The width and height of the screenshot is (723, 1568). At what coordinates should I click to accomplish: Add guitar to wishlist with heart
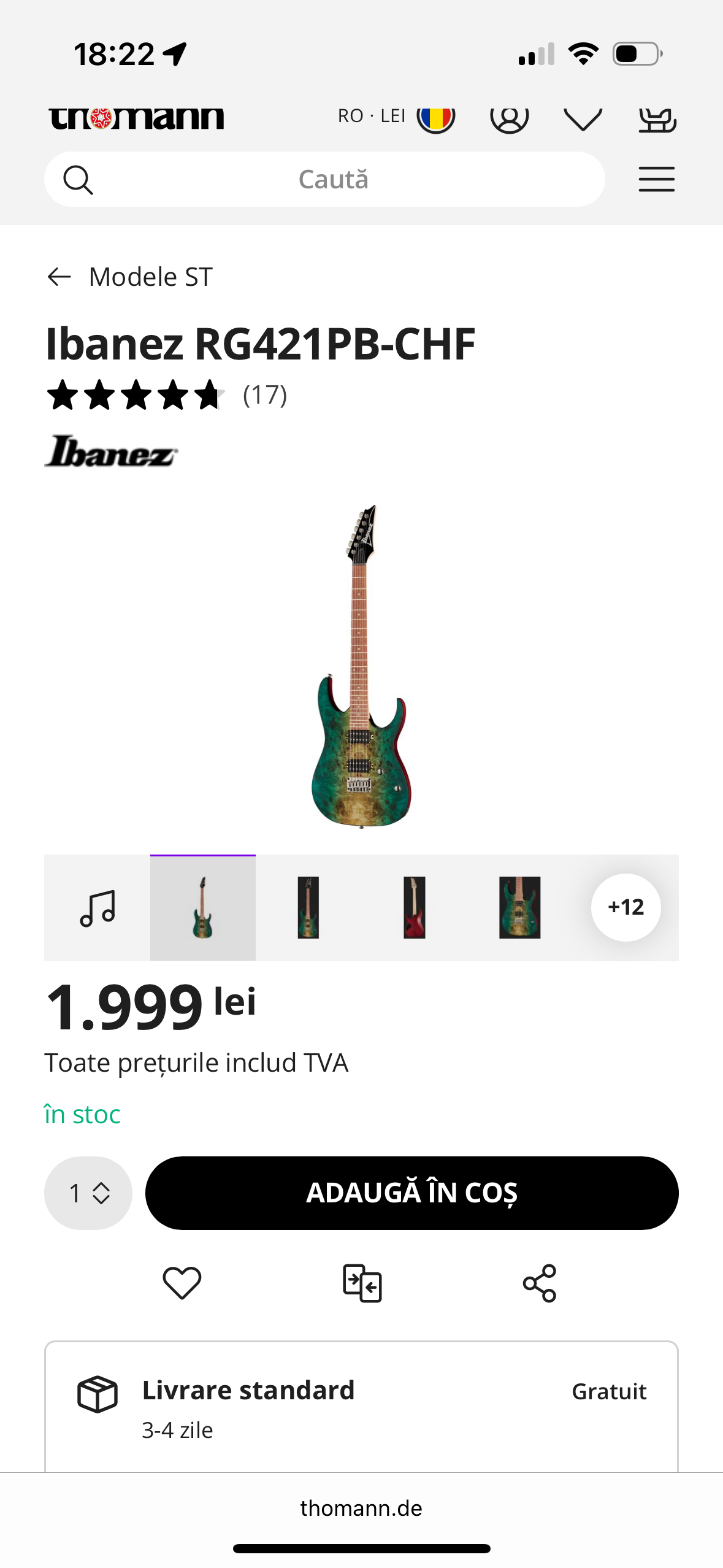point(182,1283)
